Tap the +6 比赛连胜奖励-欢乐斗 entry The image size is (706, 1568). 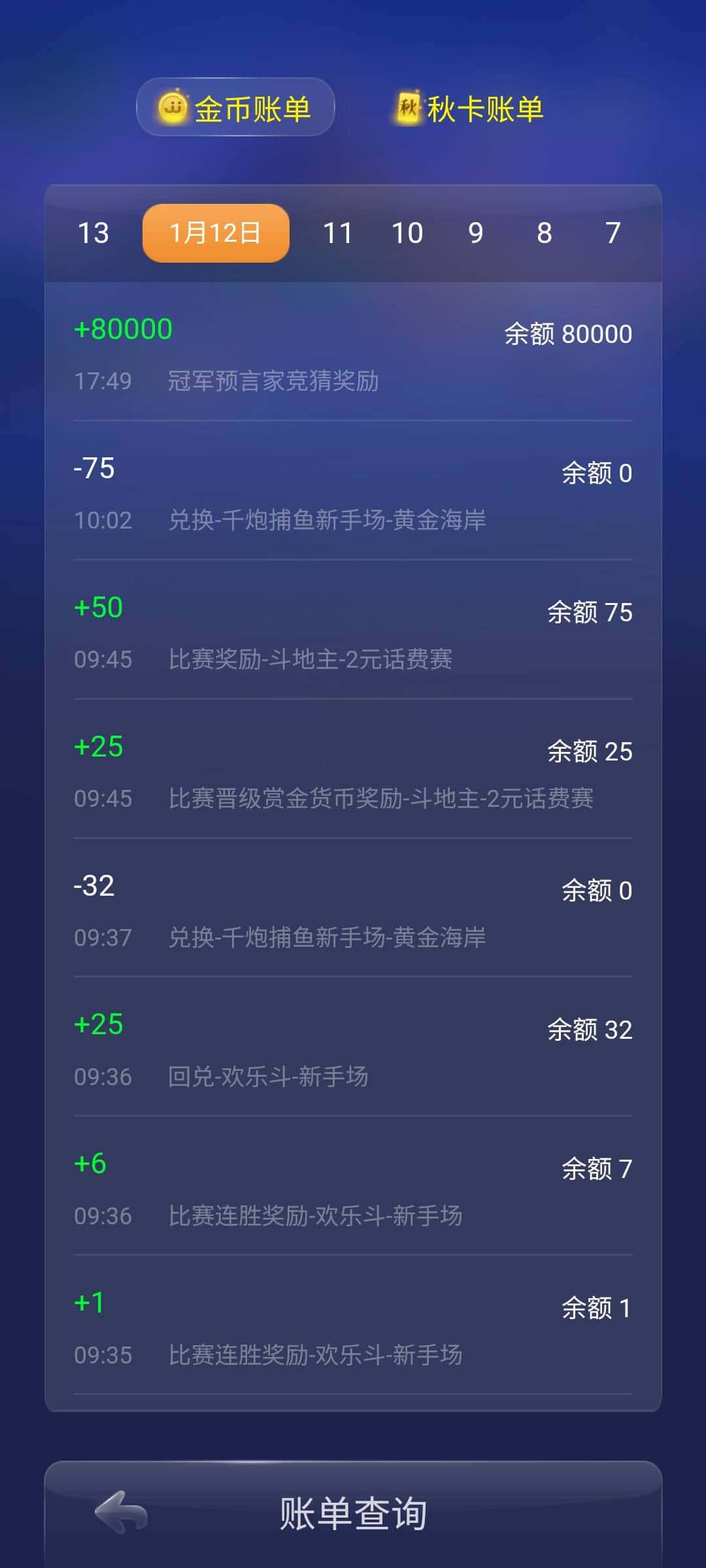pyautogui.click(x=353, y=1189)
